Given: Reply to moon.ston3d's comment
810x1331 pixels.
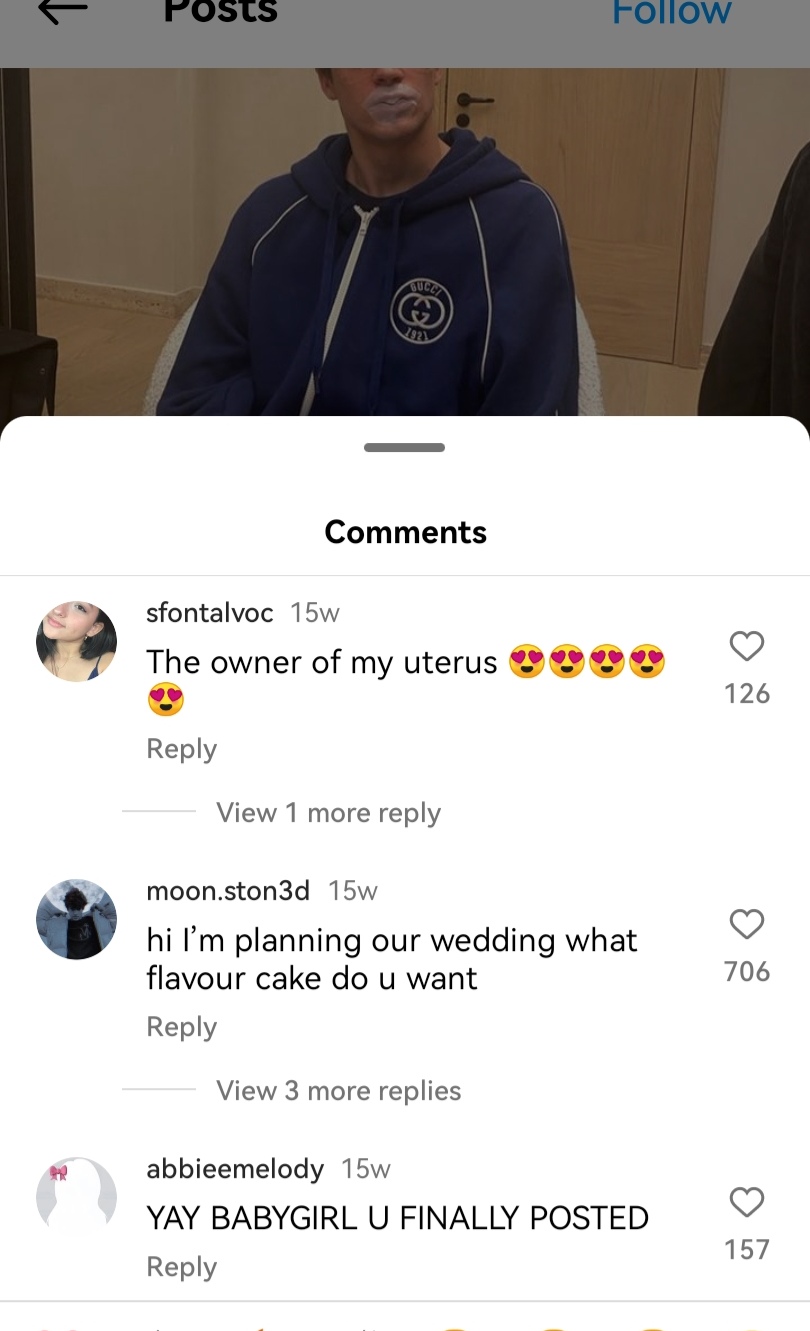Looking at the screenshot, I should click(181, 1027).
